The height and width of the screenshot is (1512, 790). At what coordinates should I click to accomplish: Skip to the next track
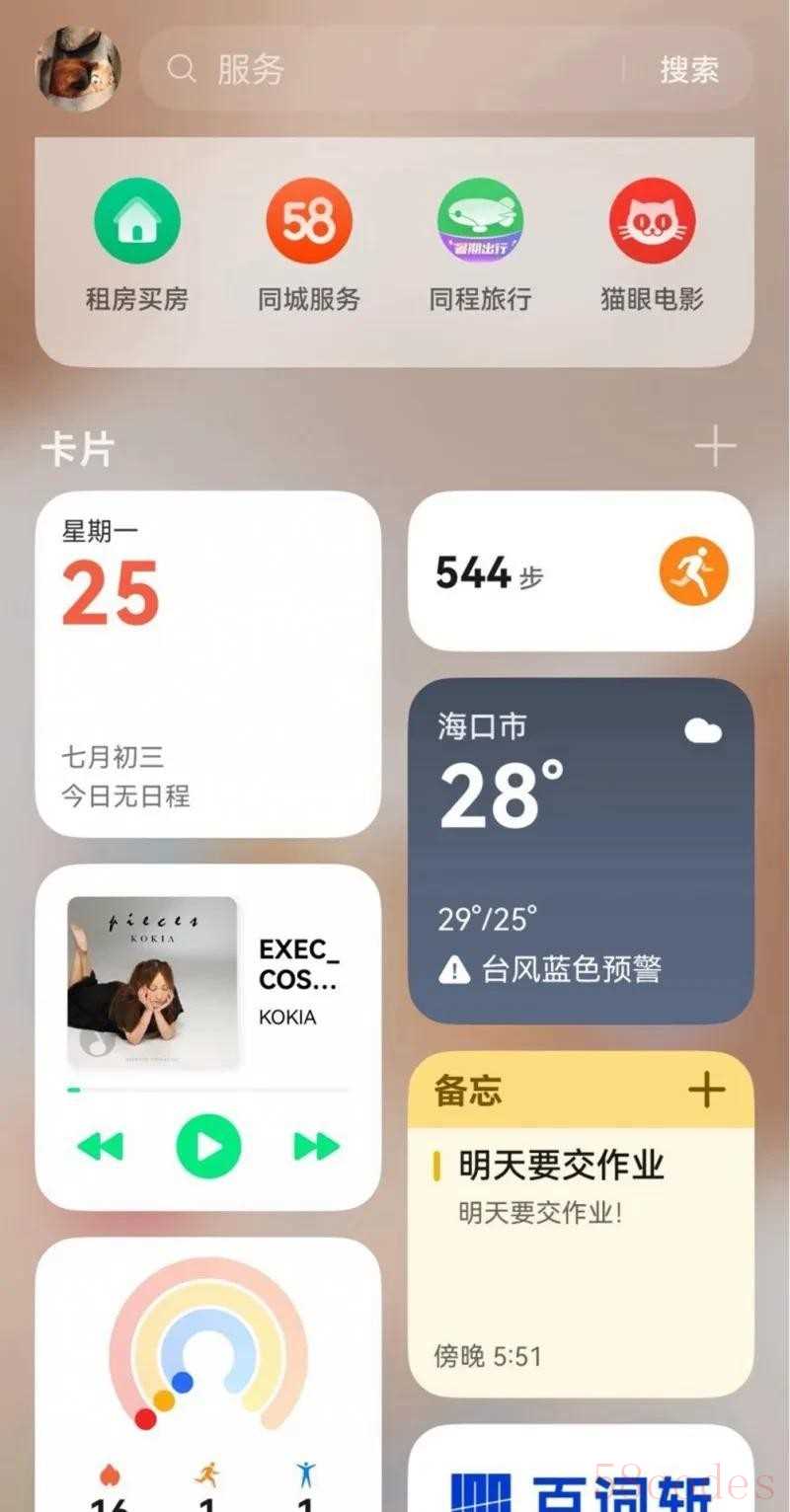316,1146
